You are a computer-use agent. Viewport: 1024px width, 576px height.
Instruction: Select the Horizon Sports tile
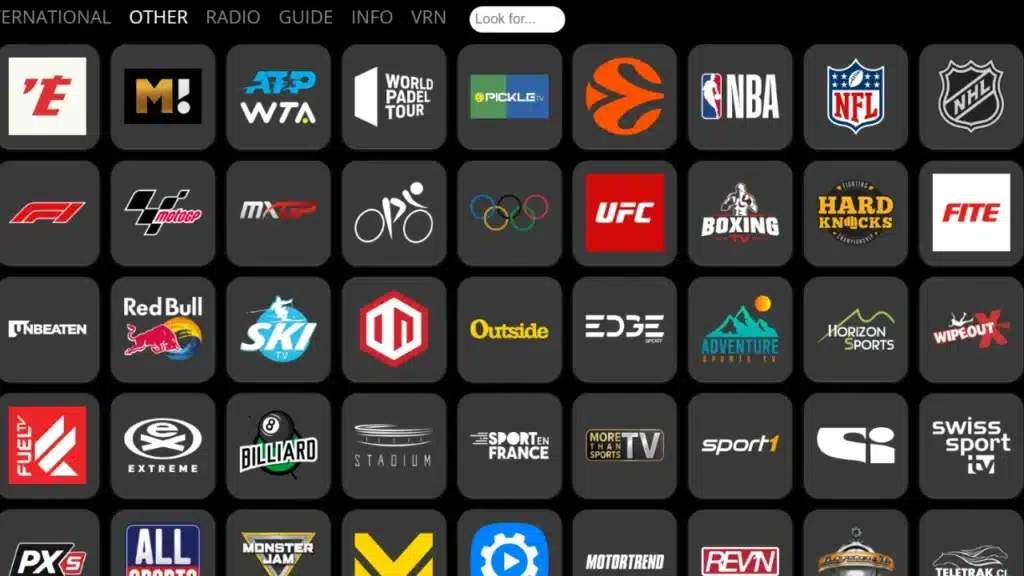pos(856,329)
